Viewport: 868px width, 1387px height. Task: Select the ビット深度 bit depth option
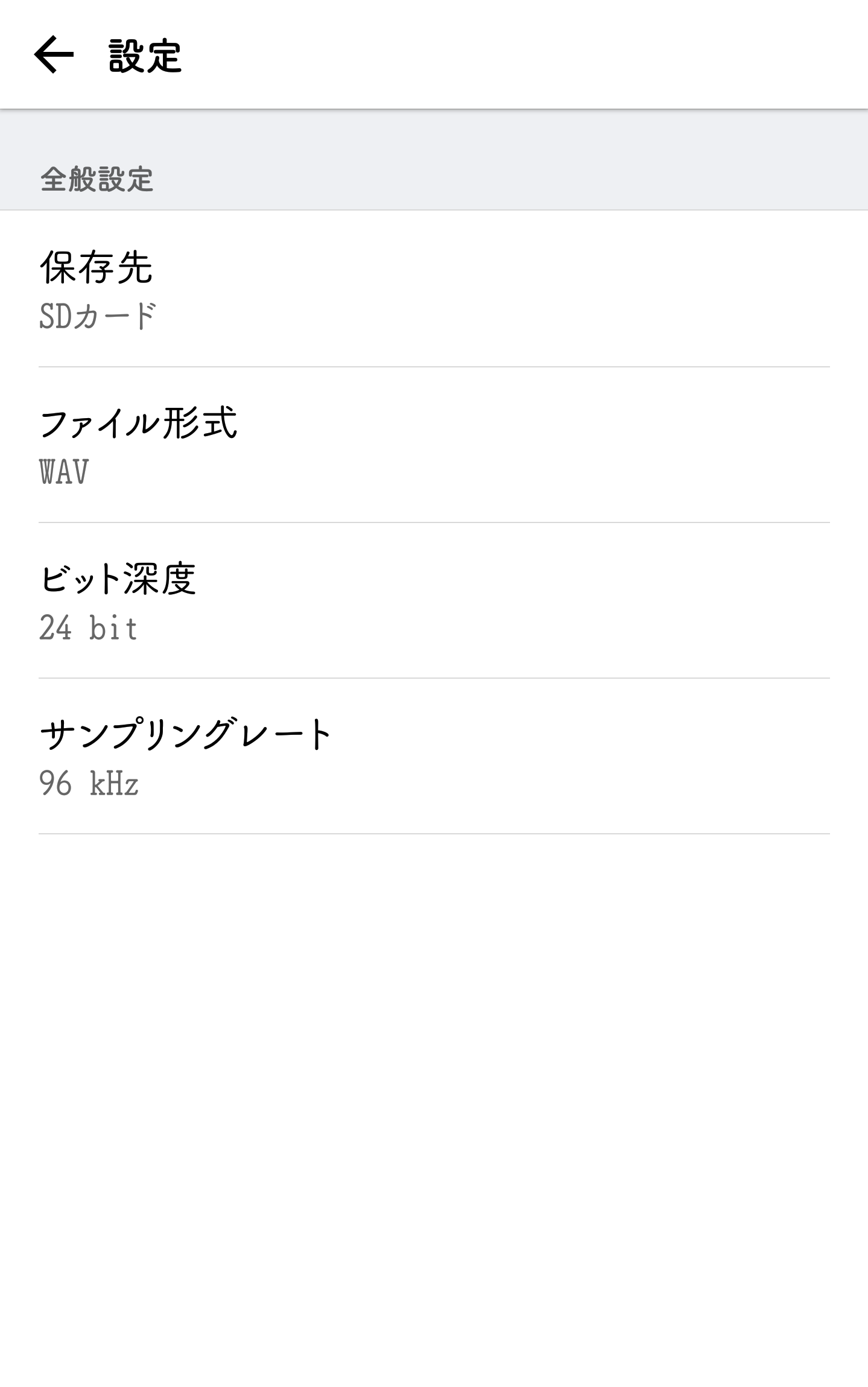(x=434, y=601)
